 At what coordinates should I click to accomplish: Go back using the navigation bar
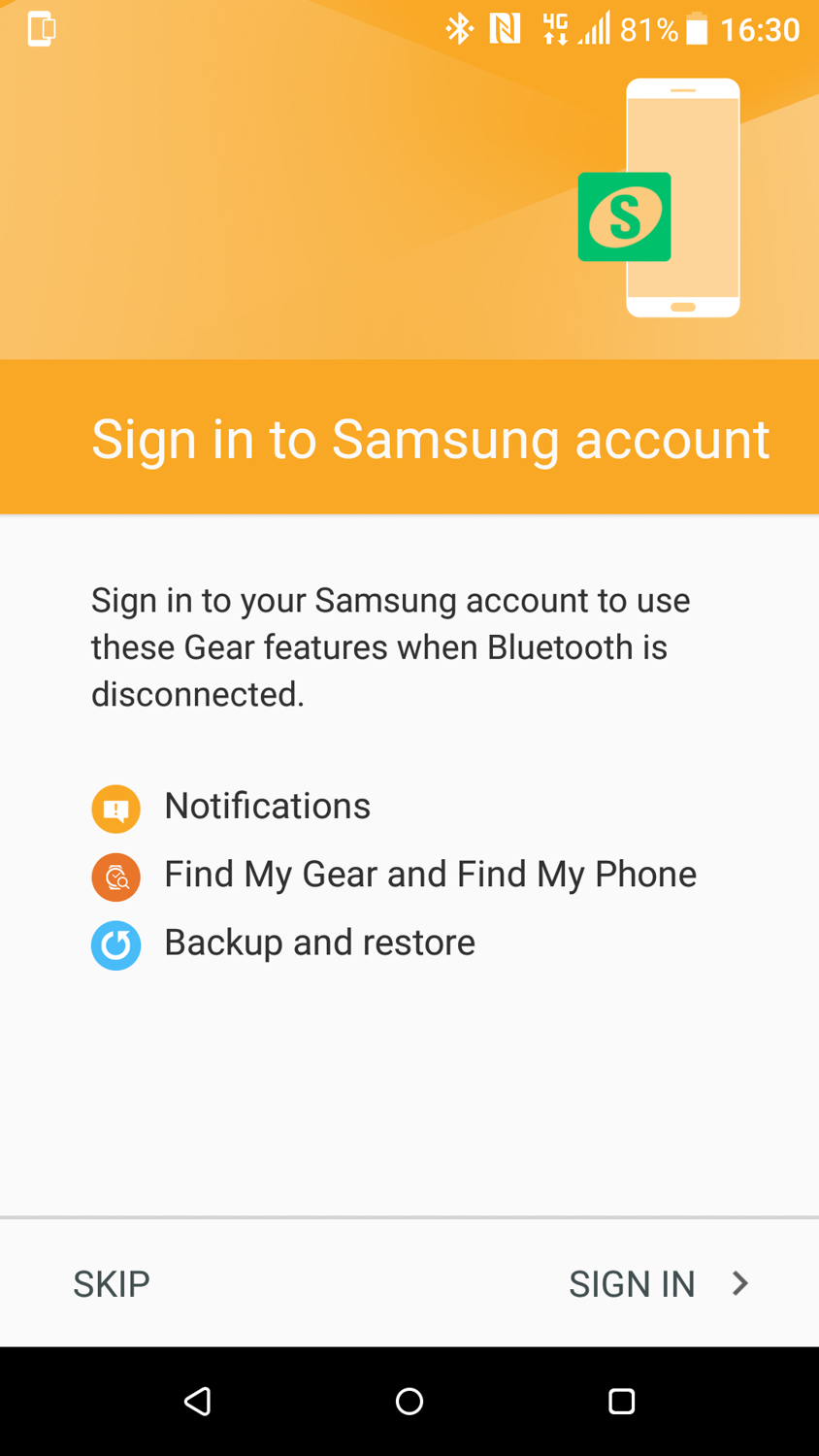click(x=198, y=1401)
